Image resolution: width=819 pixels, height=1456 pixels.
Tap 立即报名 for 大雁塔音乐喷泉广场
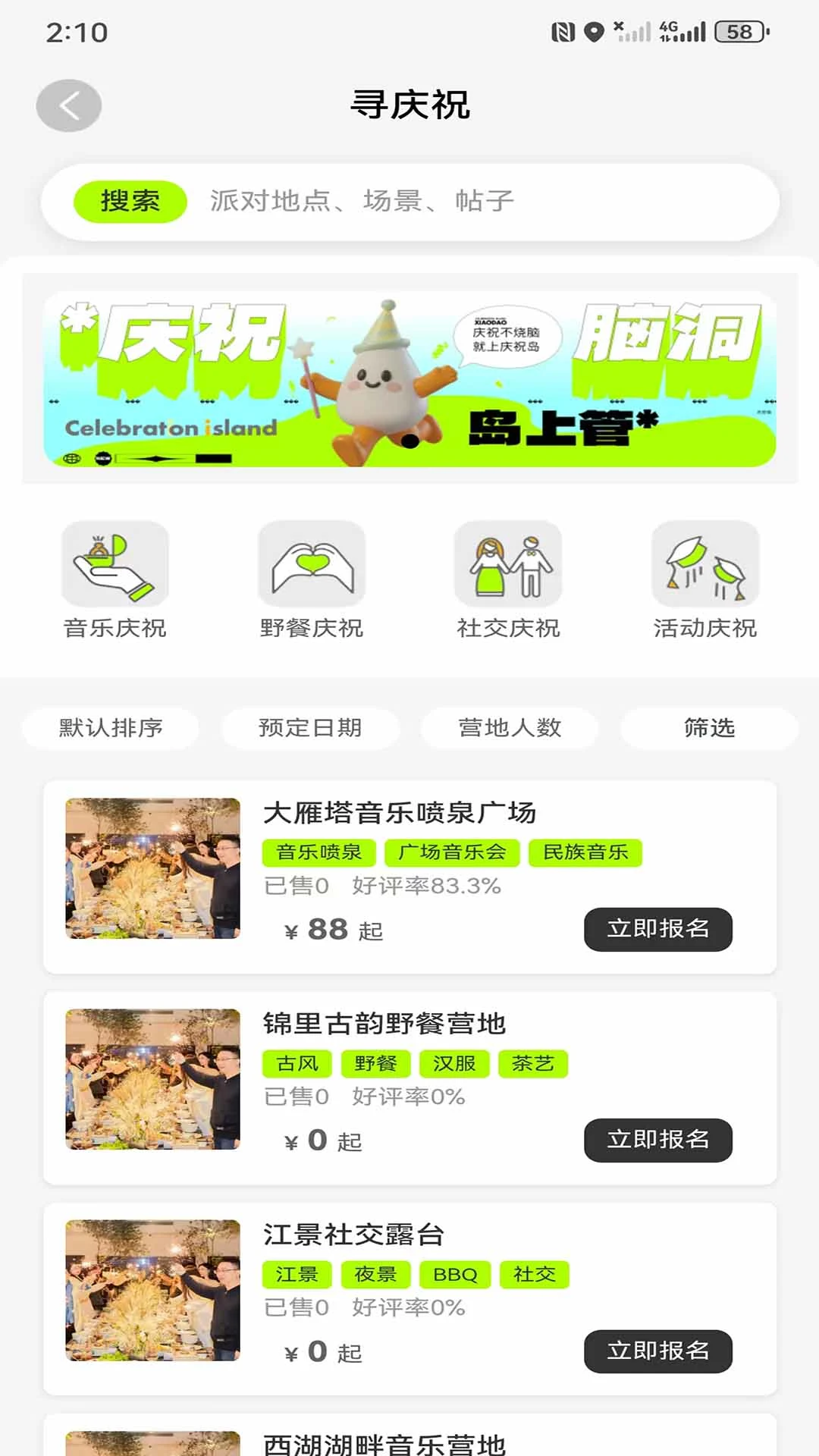[x=658, y=929]
